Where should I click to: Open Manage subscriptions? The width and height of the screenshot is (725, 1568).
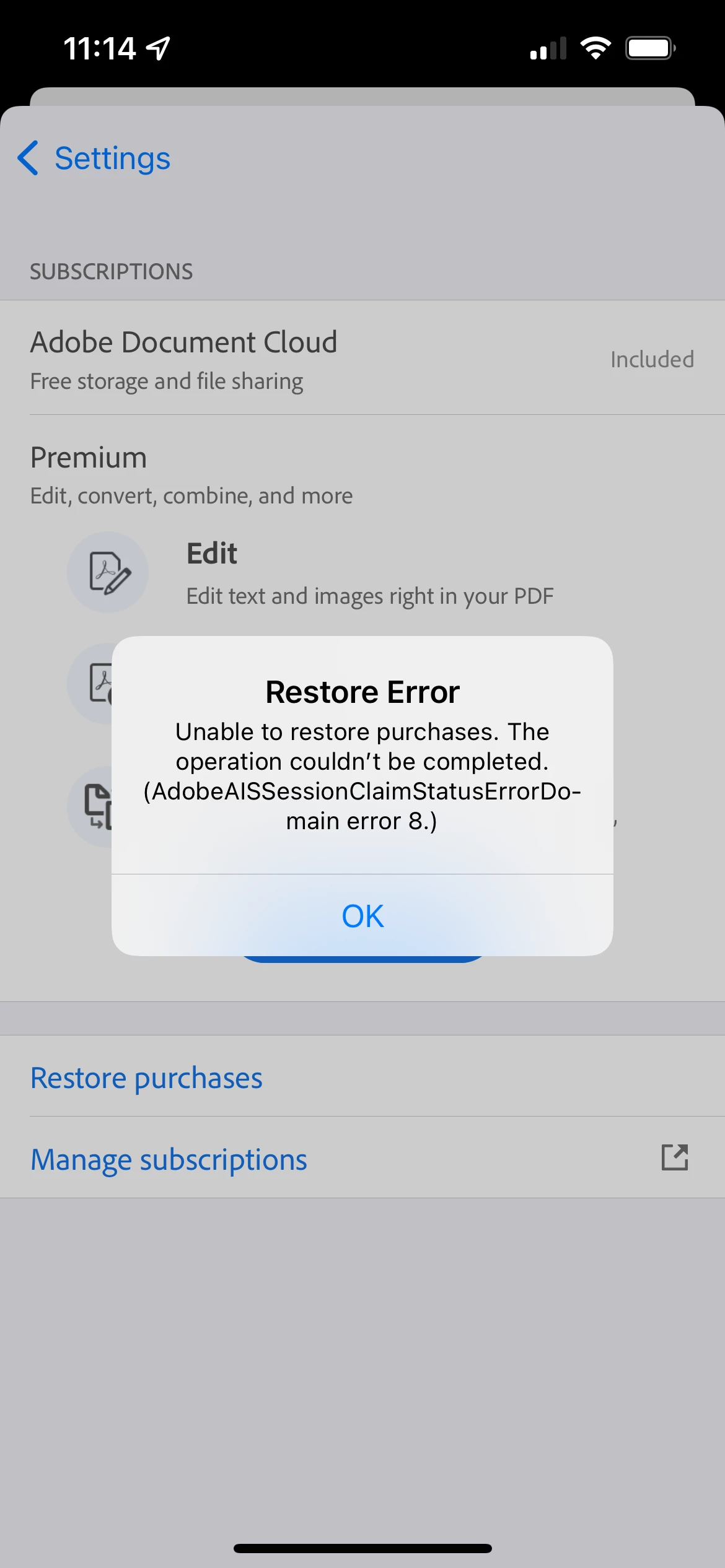click(x=169, y=1159)
